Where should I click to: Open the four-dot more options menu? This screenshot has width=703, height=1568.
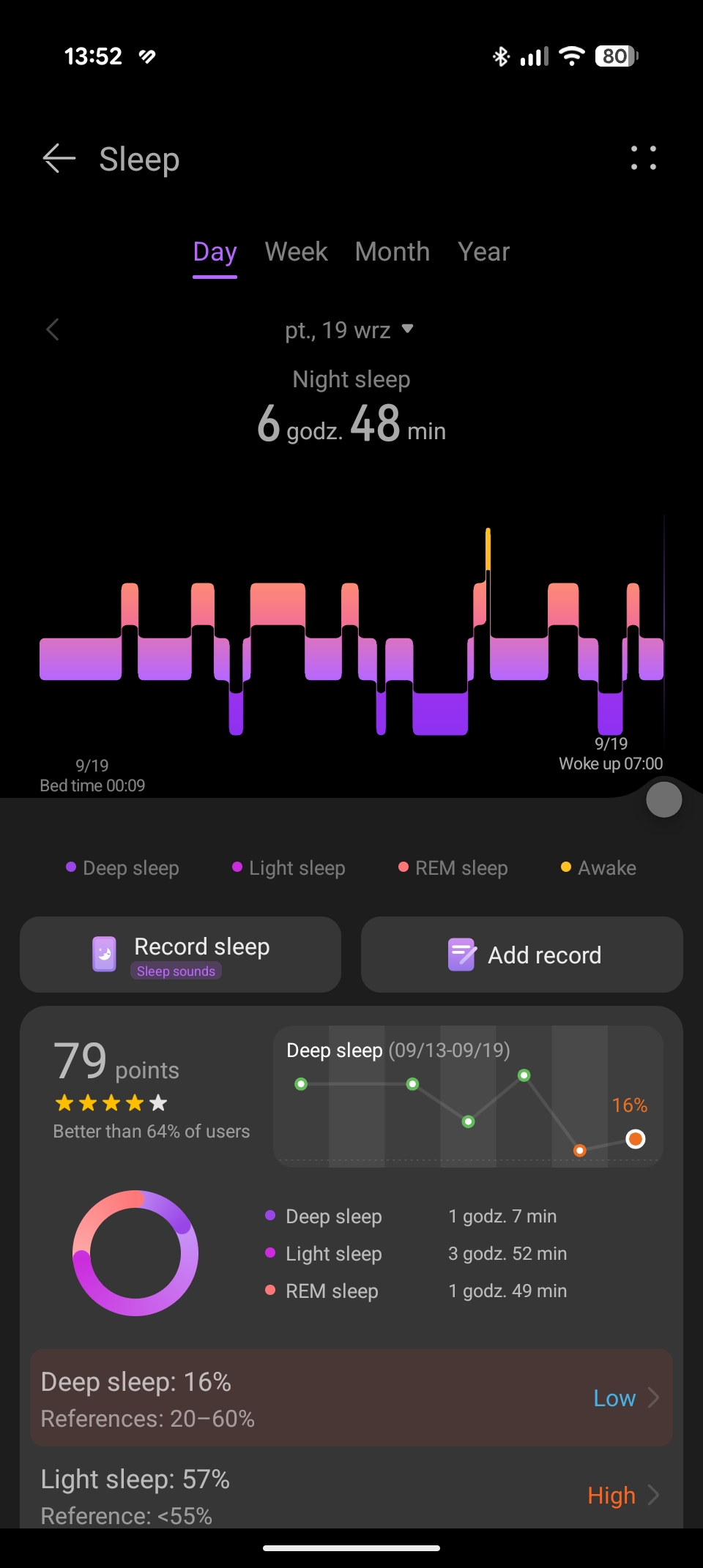pos(644,158)
